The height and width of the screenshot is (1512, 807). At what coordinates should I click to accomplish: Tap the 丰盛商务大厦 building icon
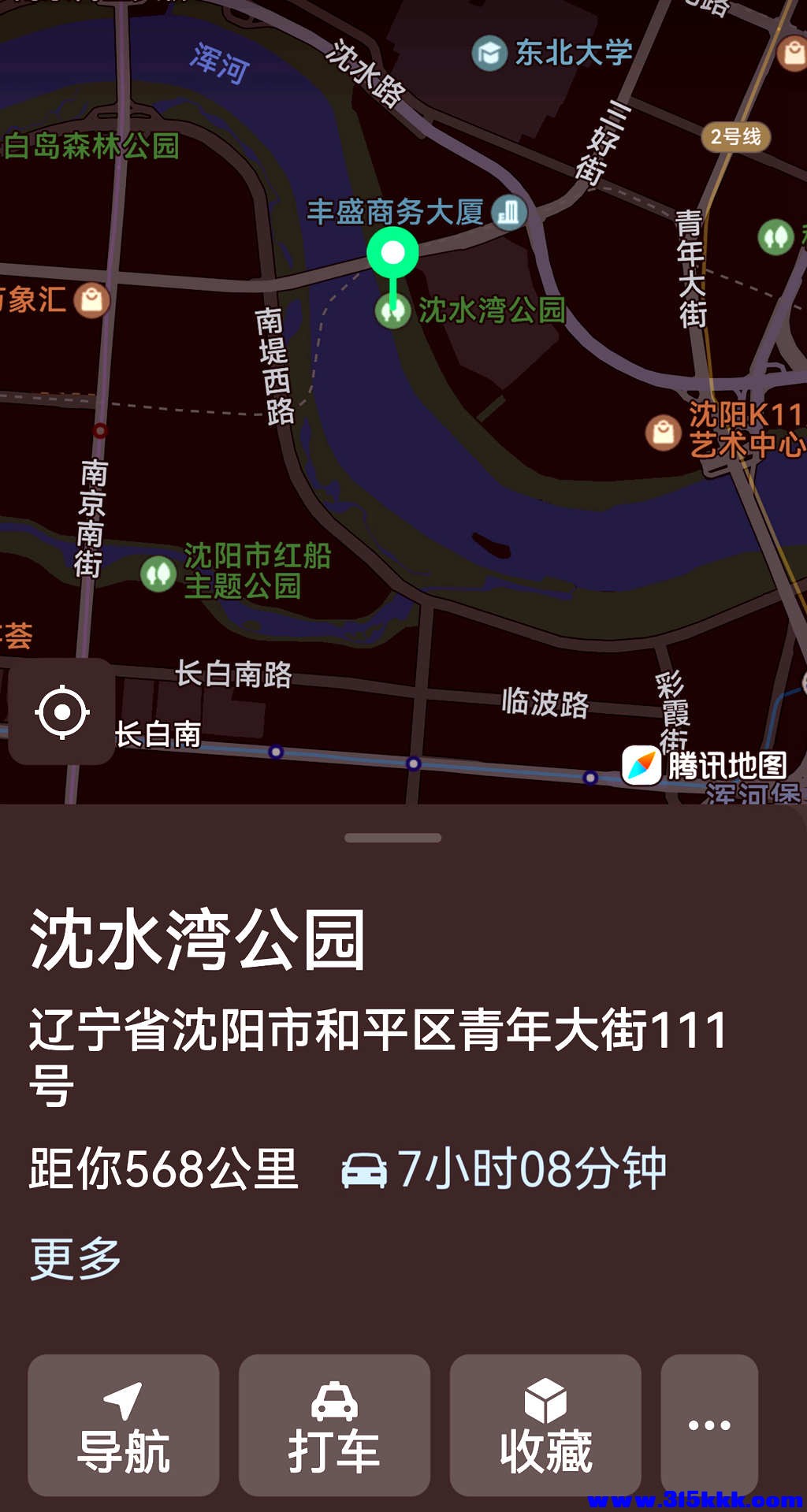(508, 211)
